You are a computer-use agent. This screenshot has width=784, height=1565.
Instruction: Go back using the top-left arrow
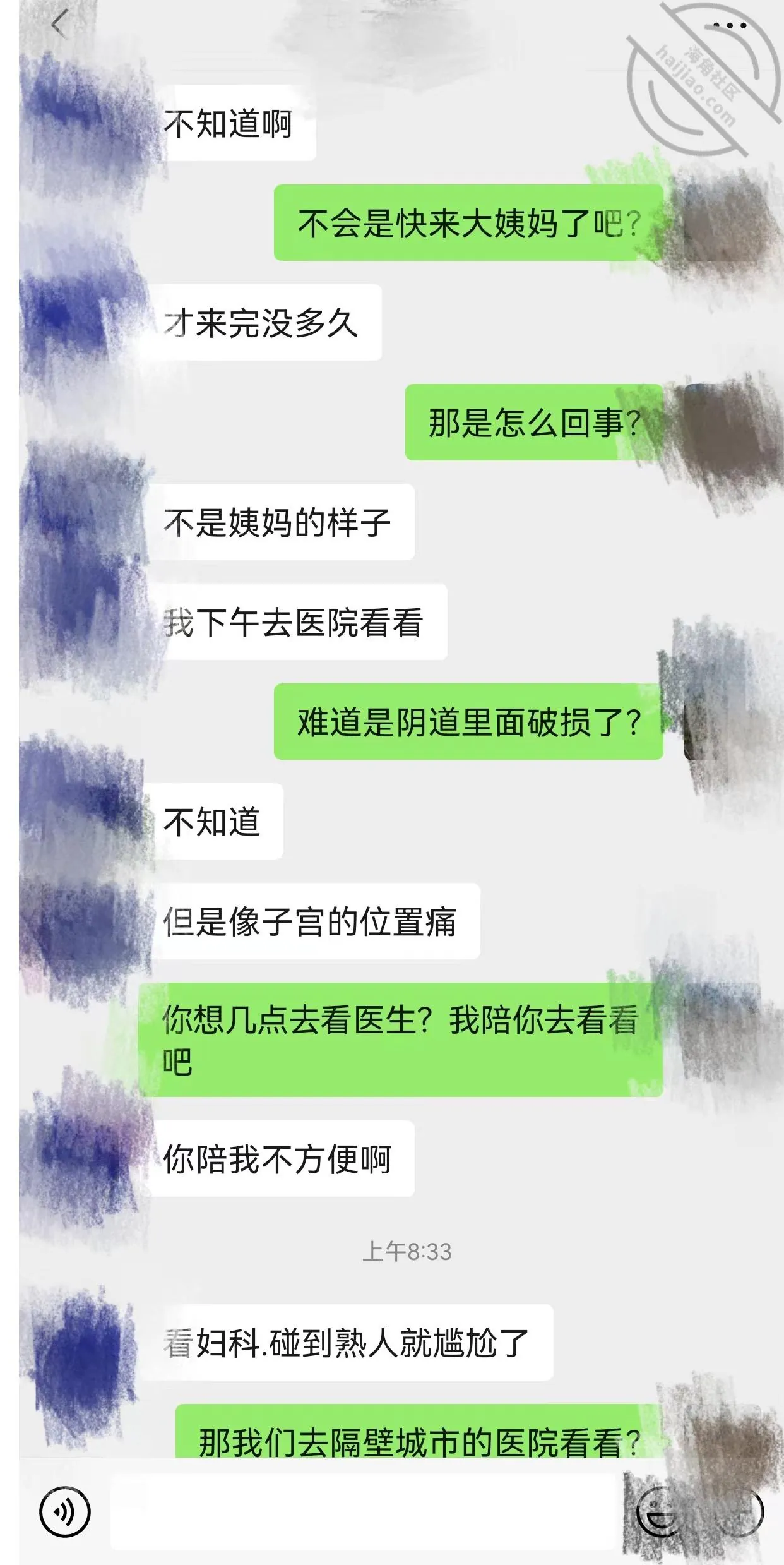point(59,25)
